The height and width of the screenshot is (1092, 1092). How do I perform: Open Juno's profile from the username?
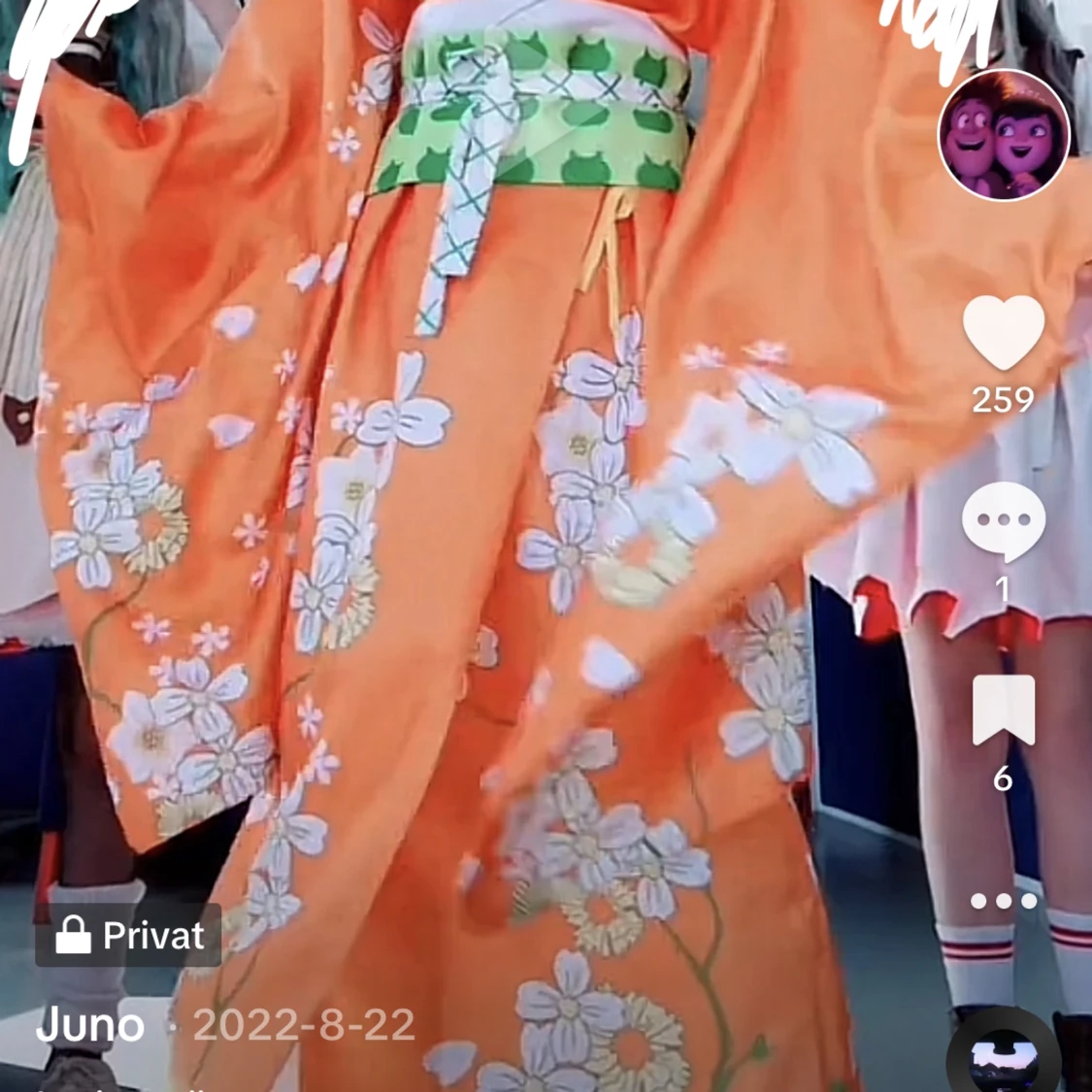[90, 1025]
